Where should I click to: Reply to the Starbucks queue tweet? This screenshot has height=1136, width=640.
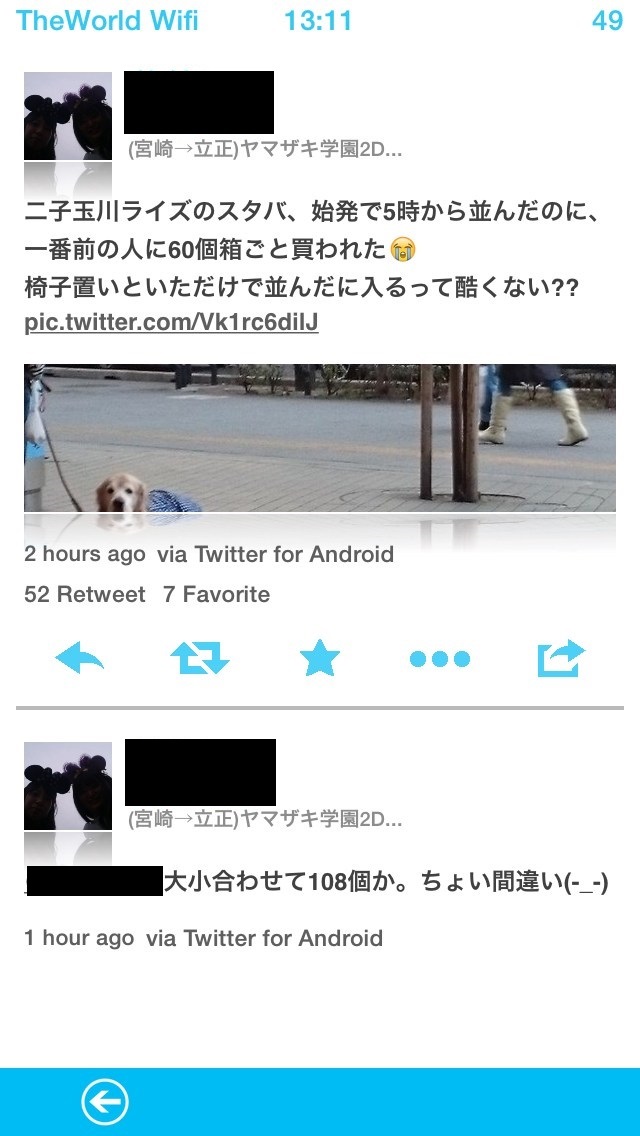pyautogui.click(x=80, y=658)
